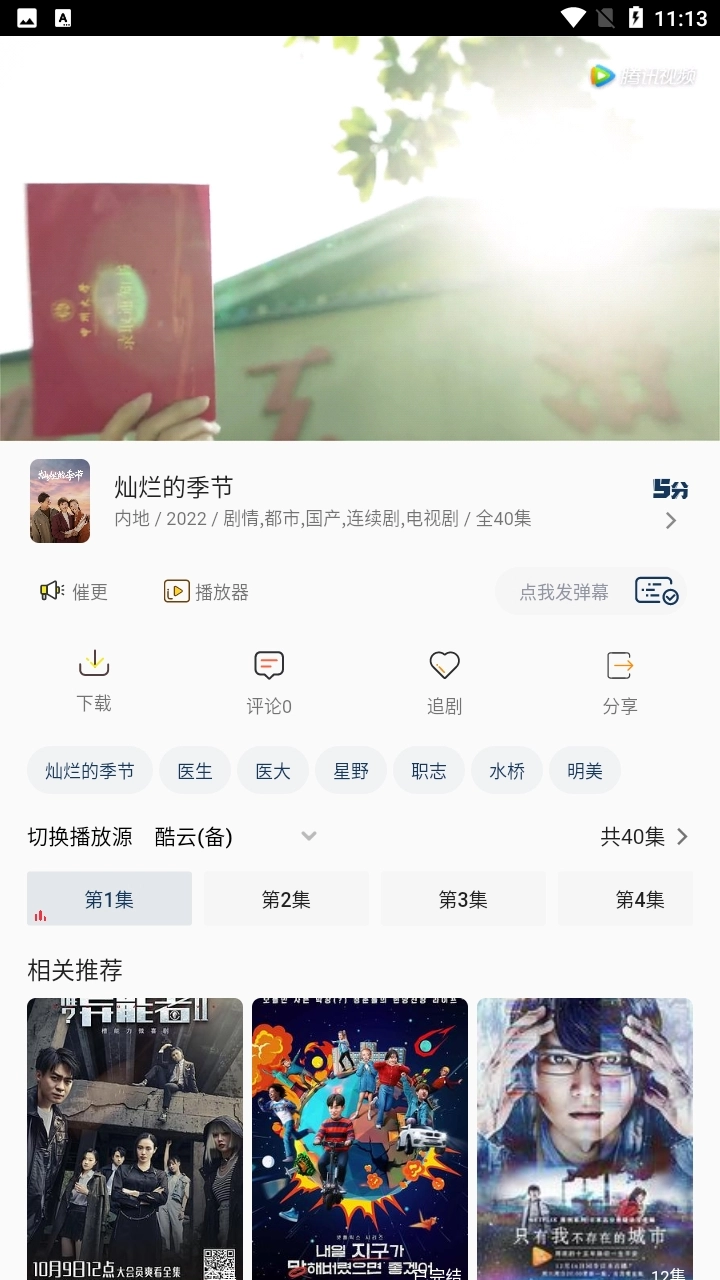Image resolution: width=720 pixels, height=1280 pixels.
Task: Open the 只有我不存在的城市 recommendation
Action: [584, 1138]
